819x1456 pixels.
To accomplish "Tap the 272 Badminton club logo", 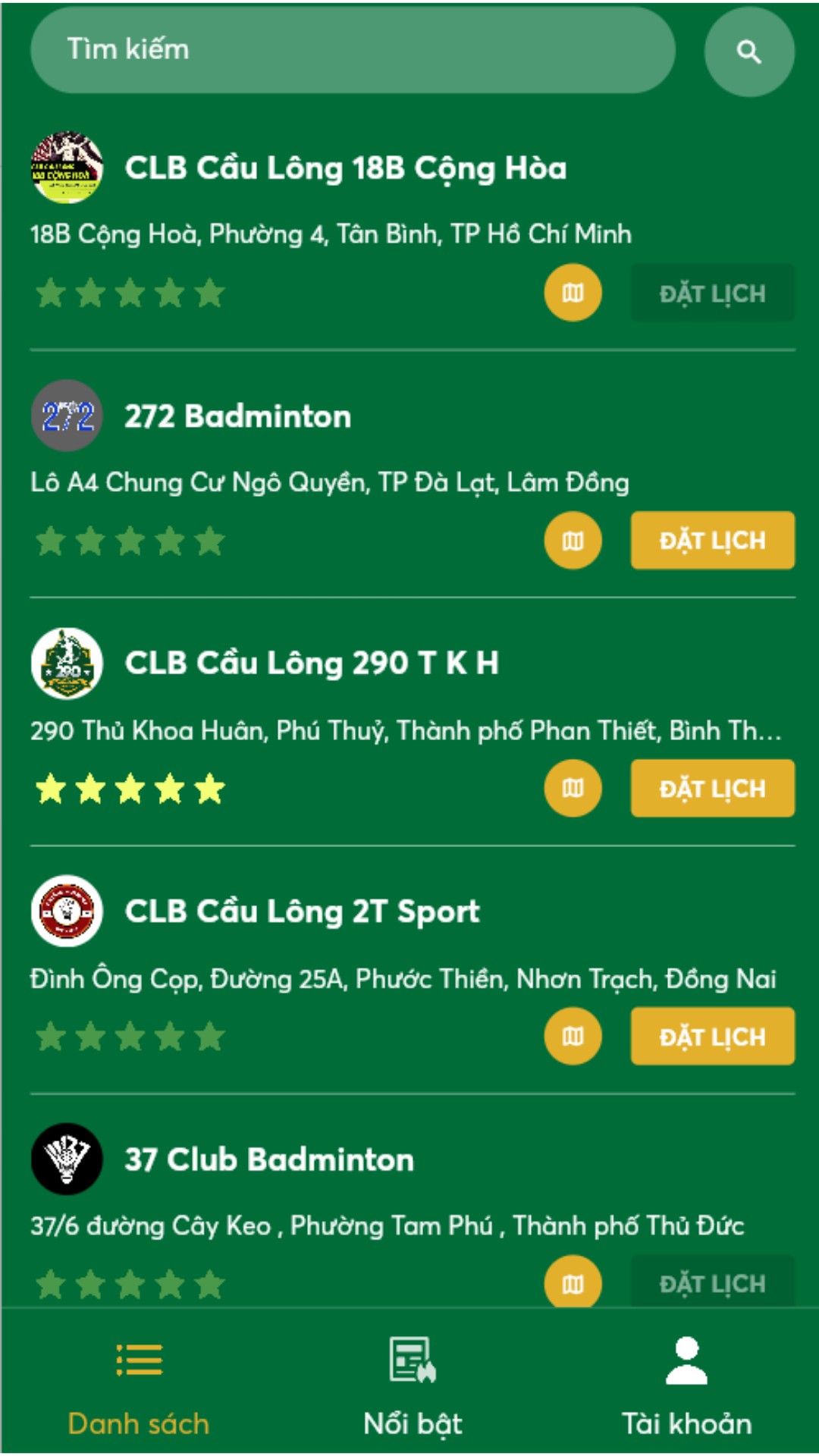I will (x=67, y=416).
